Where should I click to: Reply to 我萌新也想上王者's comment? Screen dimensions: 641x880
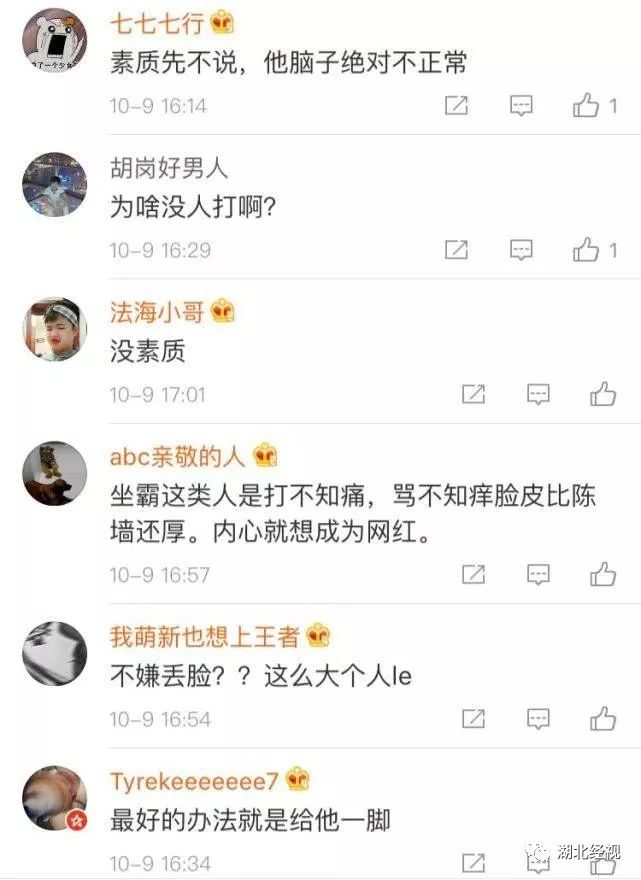[538, 718]
